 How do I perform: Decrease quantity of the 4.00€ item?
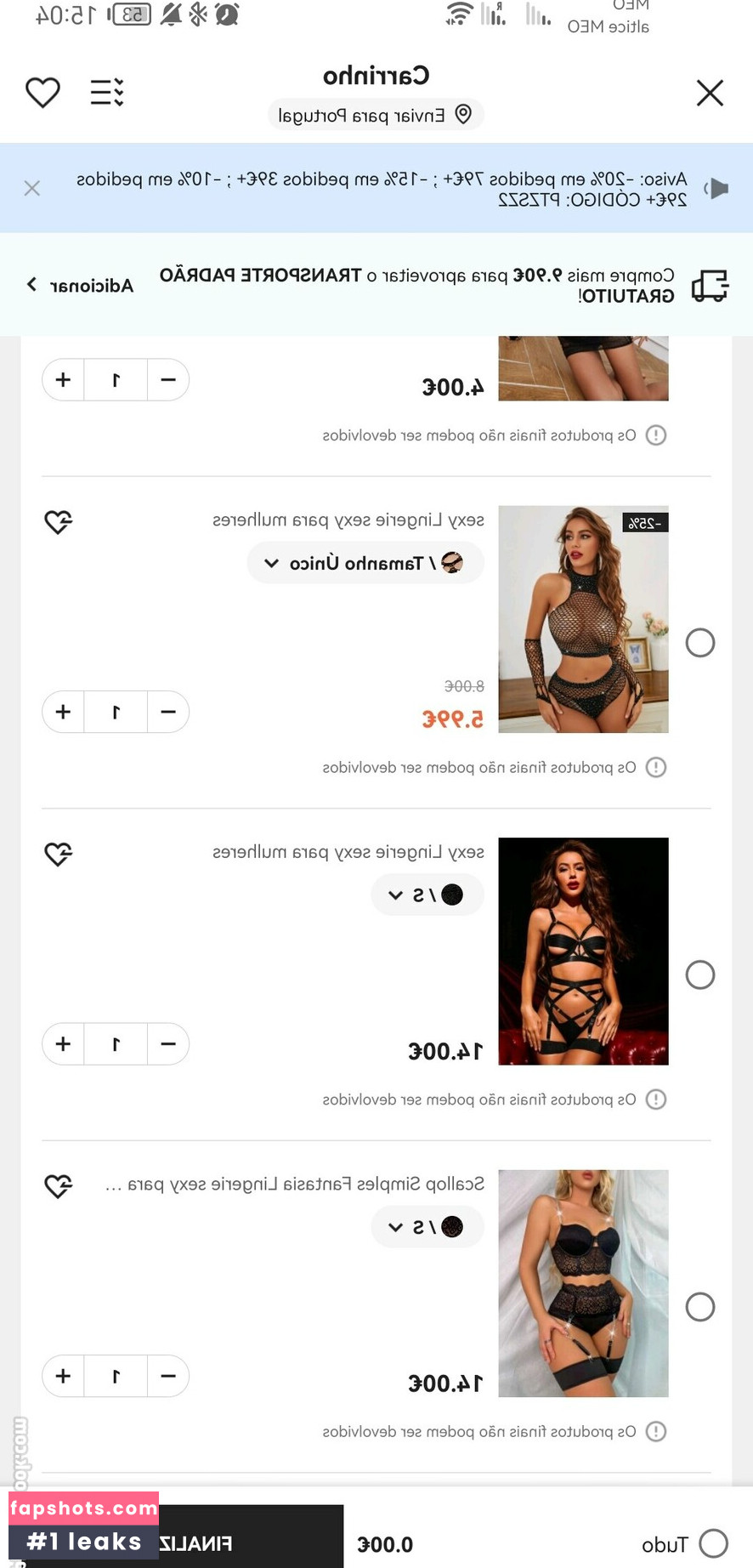[x=168, y=379]
